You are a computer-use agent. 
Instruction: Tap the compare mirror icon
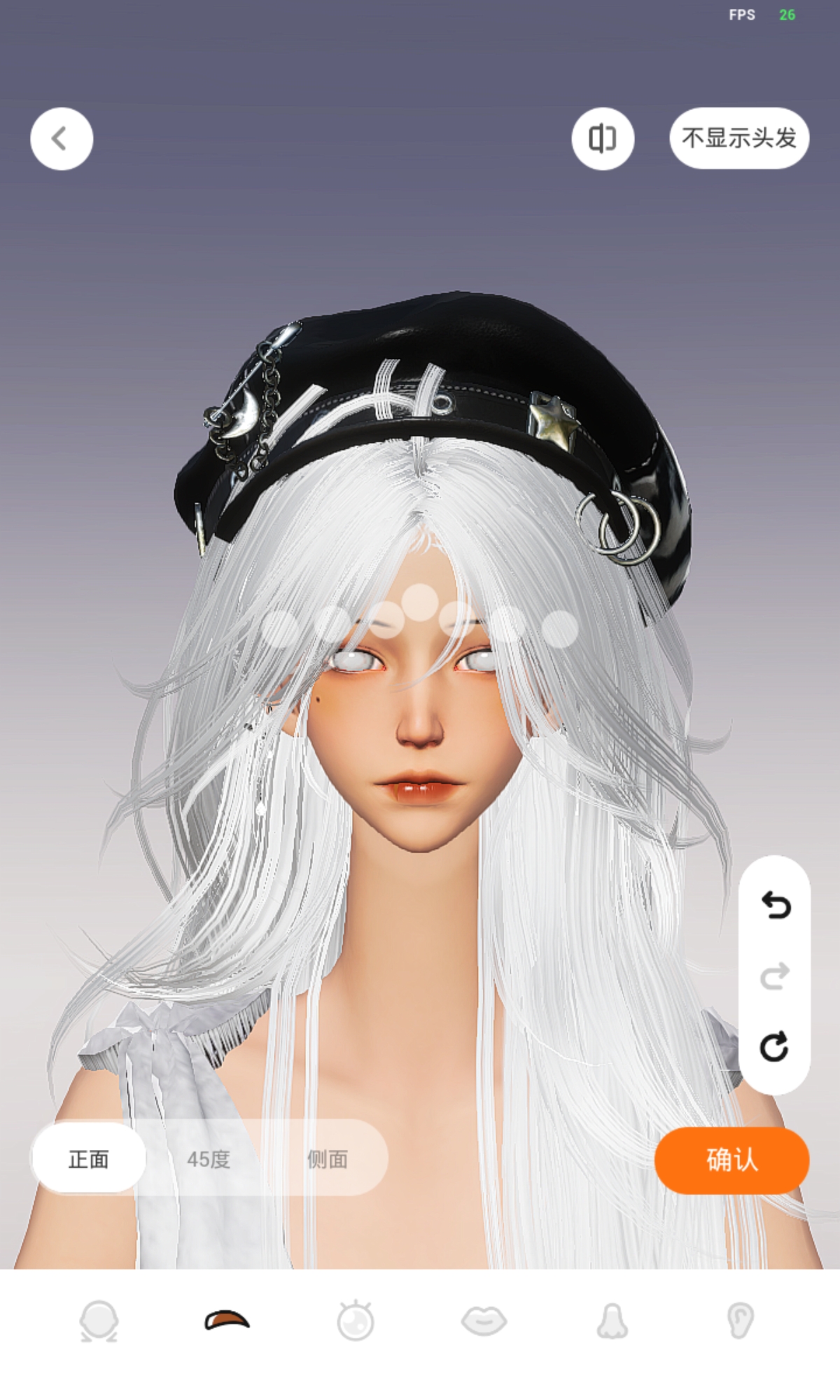pos(603,139)
